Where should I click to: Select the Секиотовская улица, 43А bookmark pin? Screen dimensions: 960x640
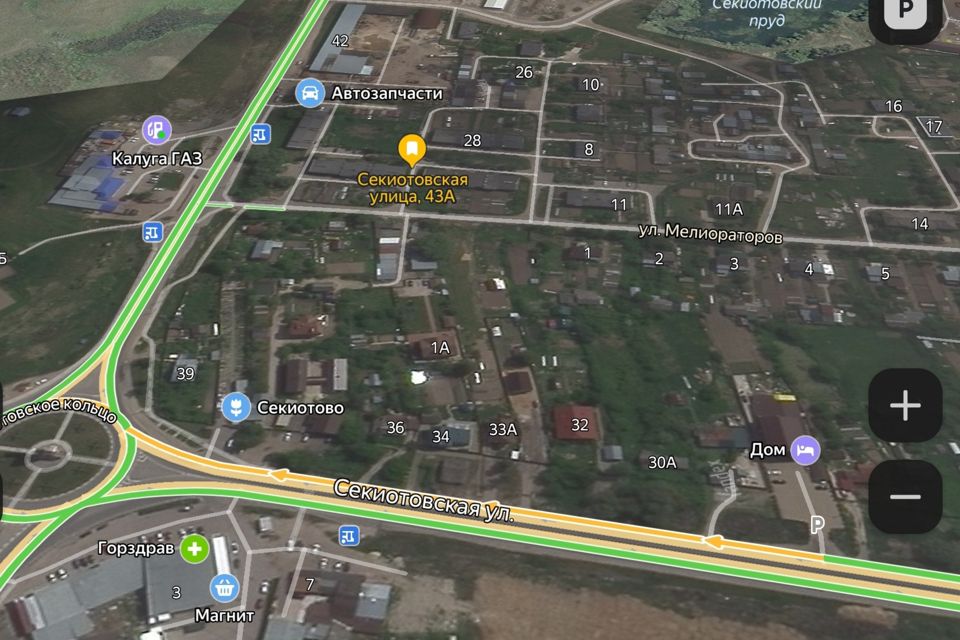pyautogui.click(x=411, y=151)
